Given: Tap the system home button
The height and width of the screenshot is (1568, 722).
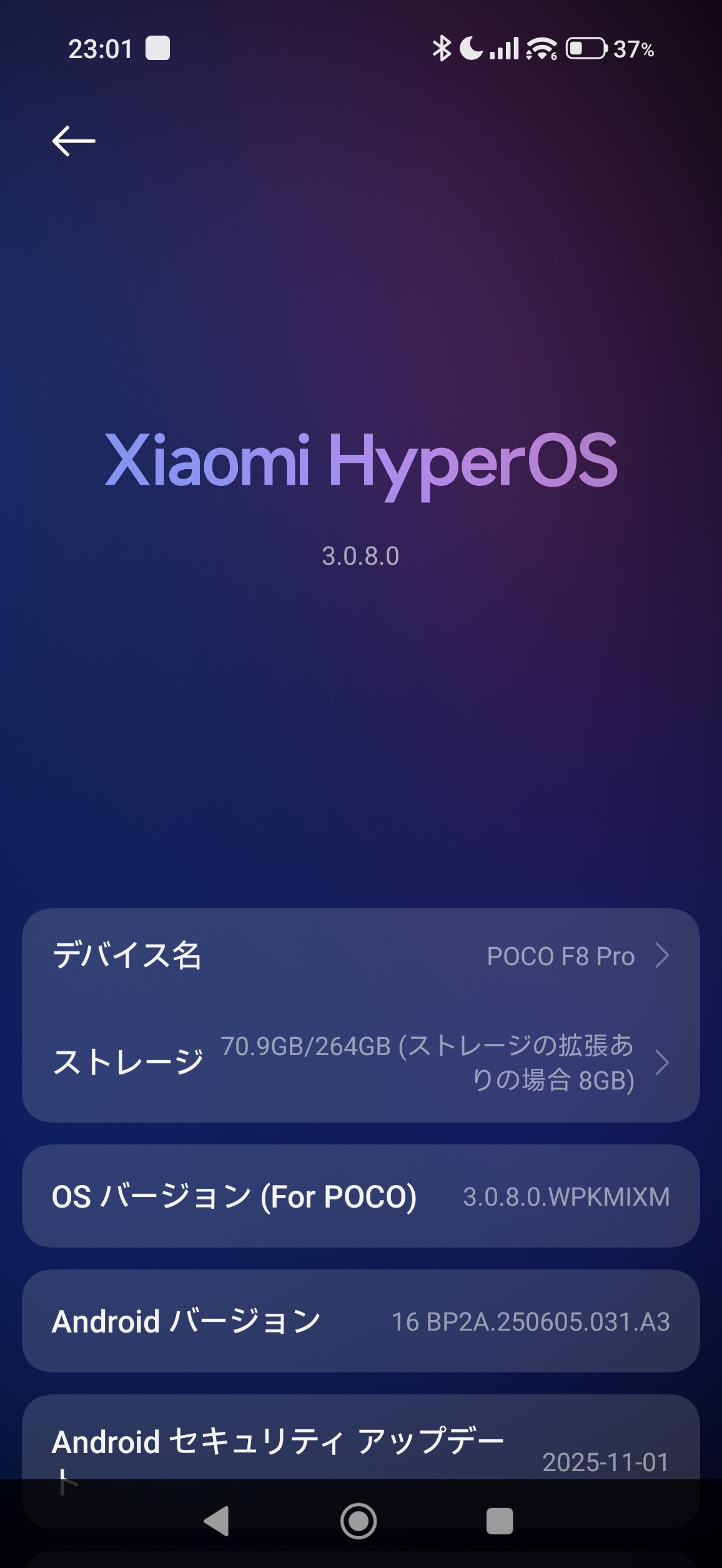Looking at the screenshot, I should tap(359, 1521).
